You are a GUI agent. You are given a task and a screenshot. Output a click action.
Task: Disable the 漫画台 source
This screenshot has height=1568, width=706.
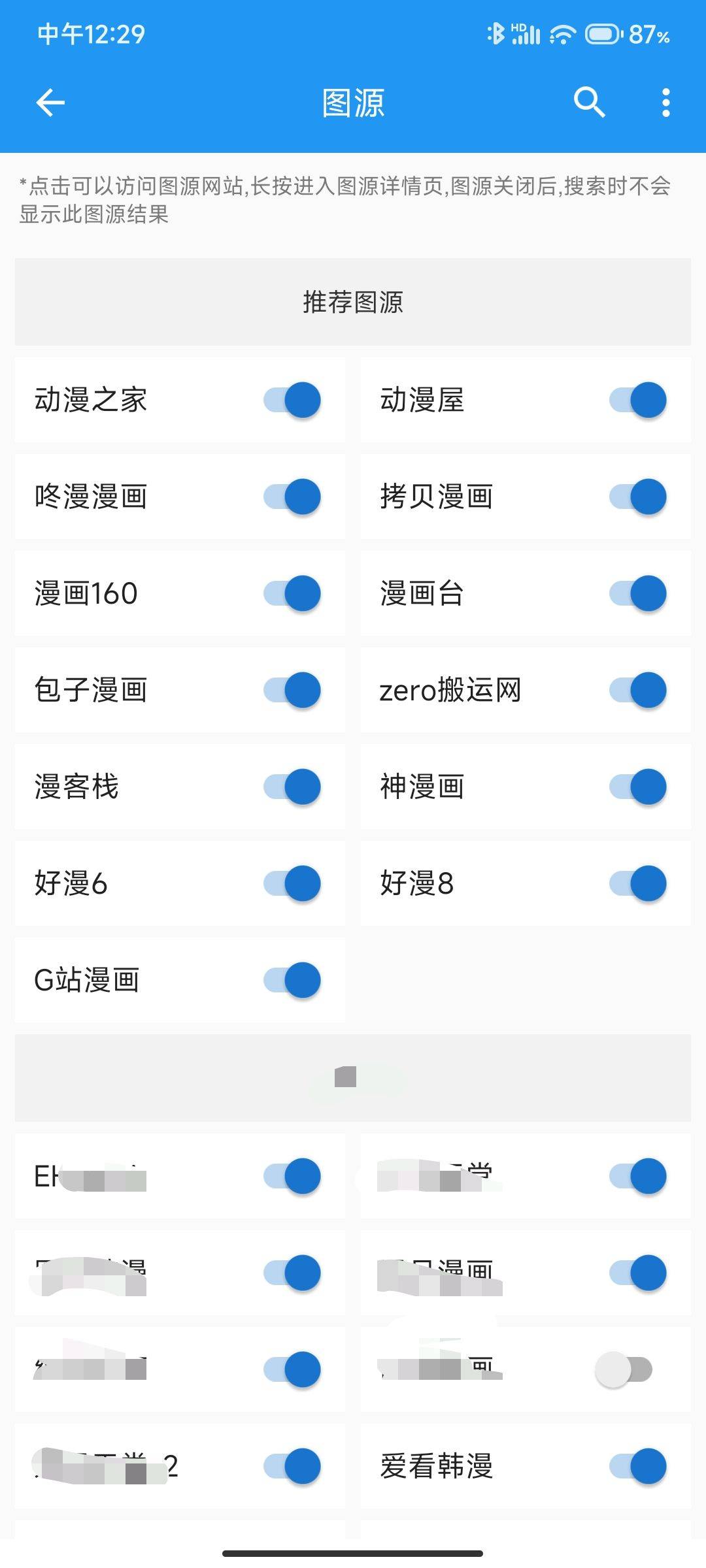[x=638, y=593]
